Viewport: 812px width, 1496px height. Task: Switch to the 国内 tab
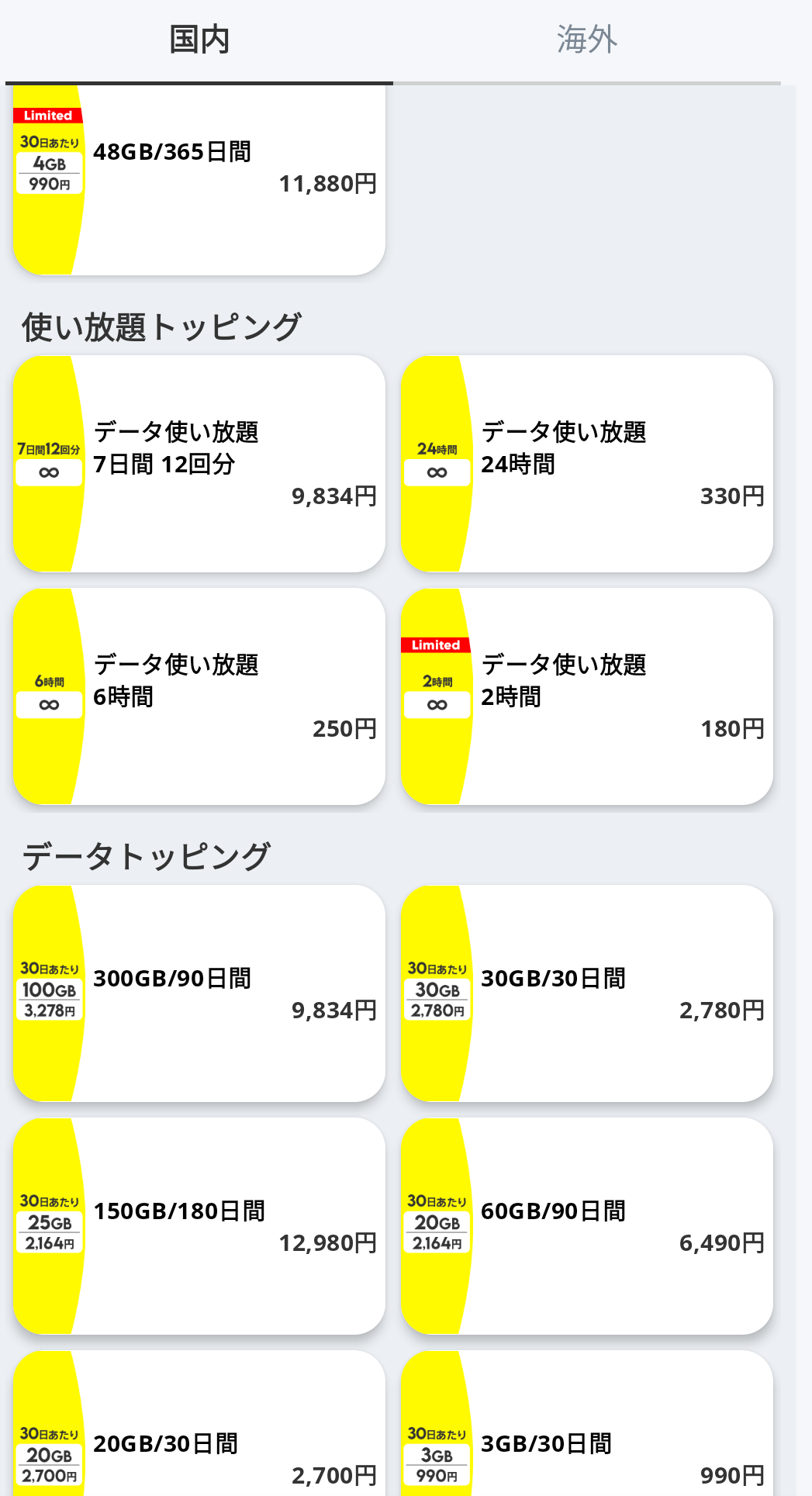(199, 40)
